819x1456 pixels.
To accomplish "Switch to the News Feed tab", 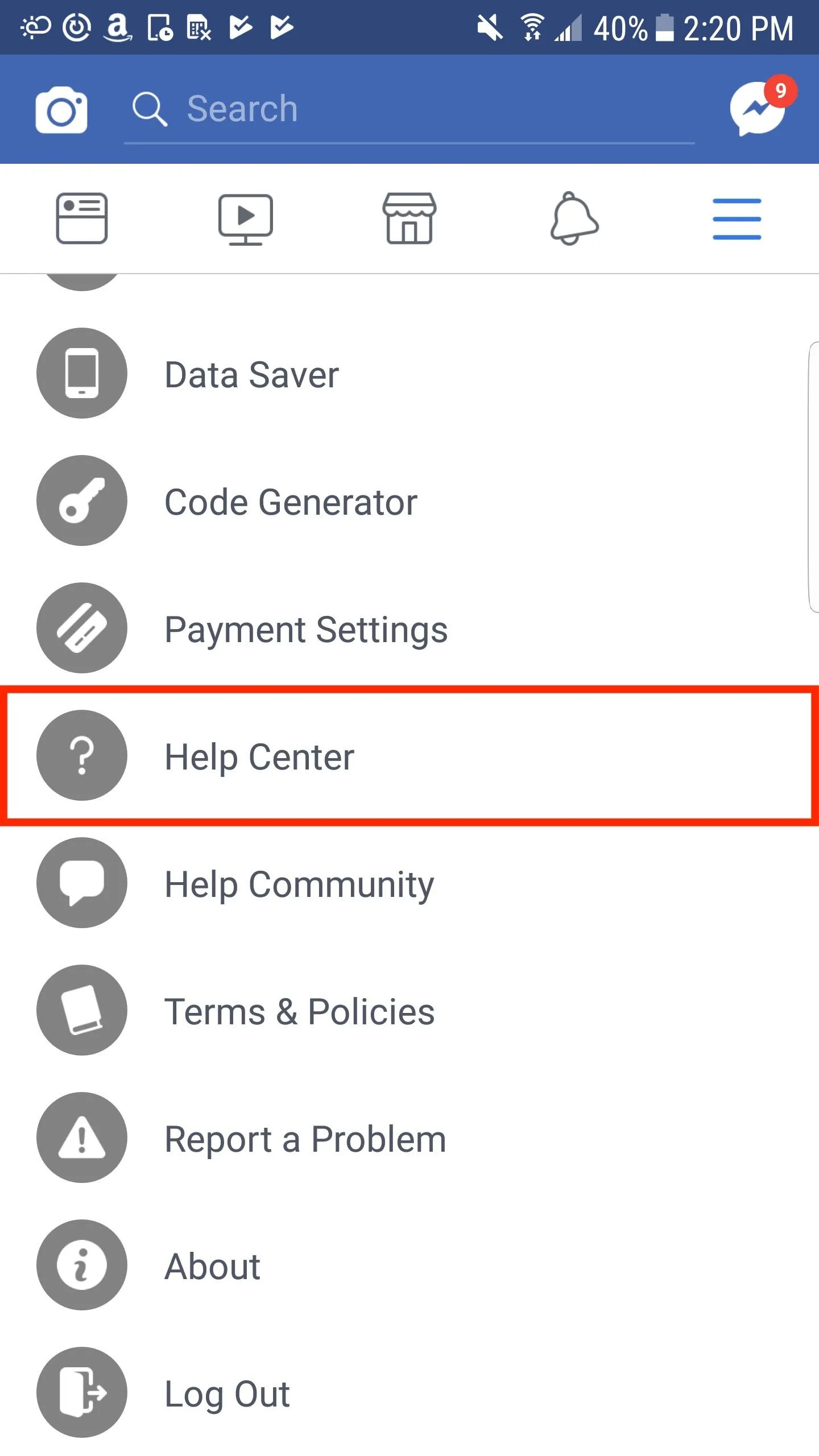I will click(82, 218).
